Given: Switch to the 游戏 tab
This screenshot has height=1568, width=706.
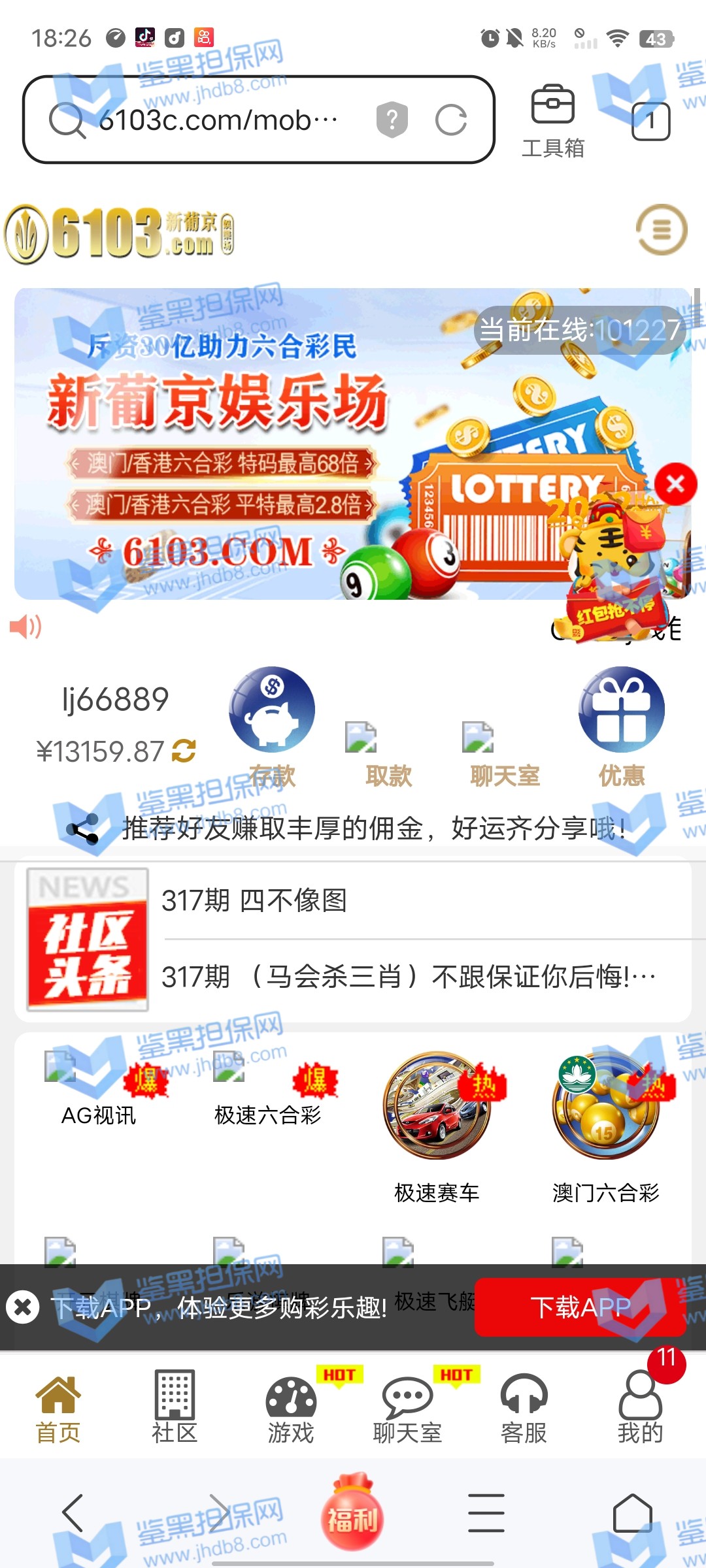Looking at the screenshot, I should 291,1407.
